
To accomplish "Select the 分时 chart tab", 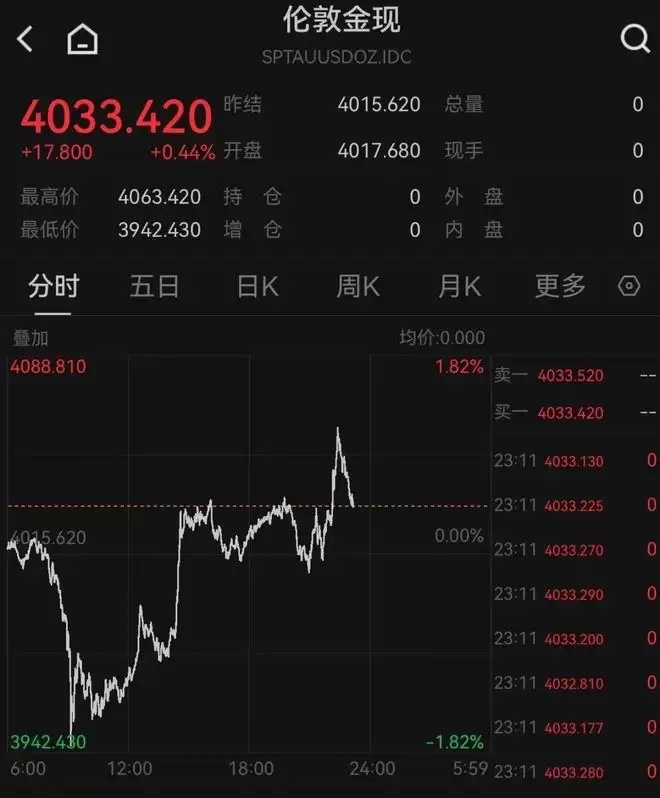I will [x=53, y=286].
